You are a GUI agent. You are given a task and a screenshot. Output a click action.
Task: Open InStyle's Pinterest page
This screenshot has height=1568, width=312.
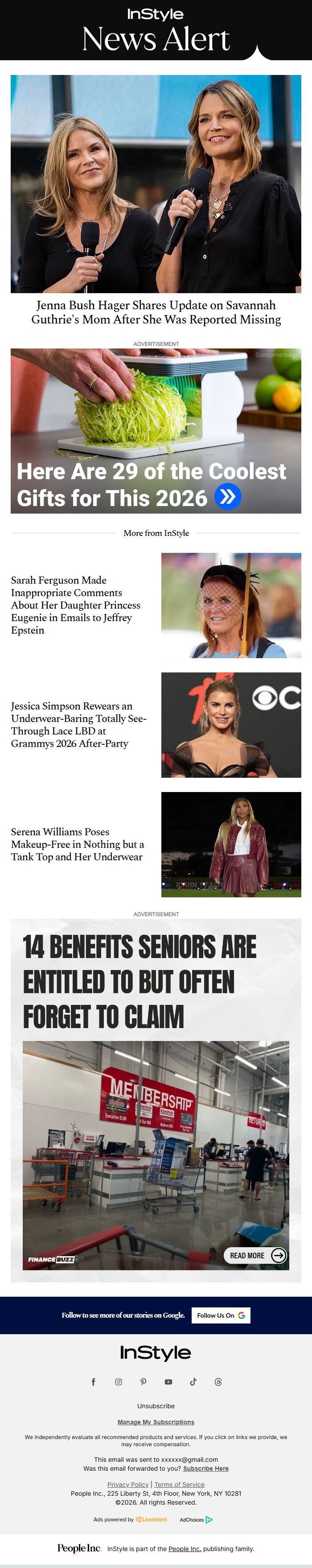[144, 1382]
